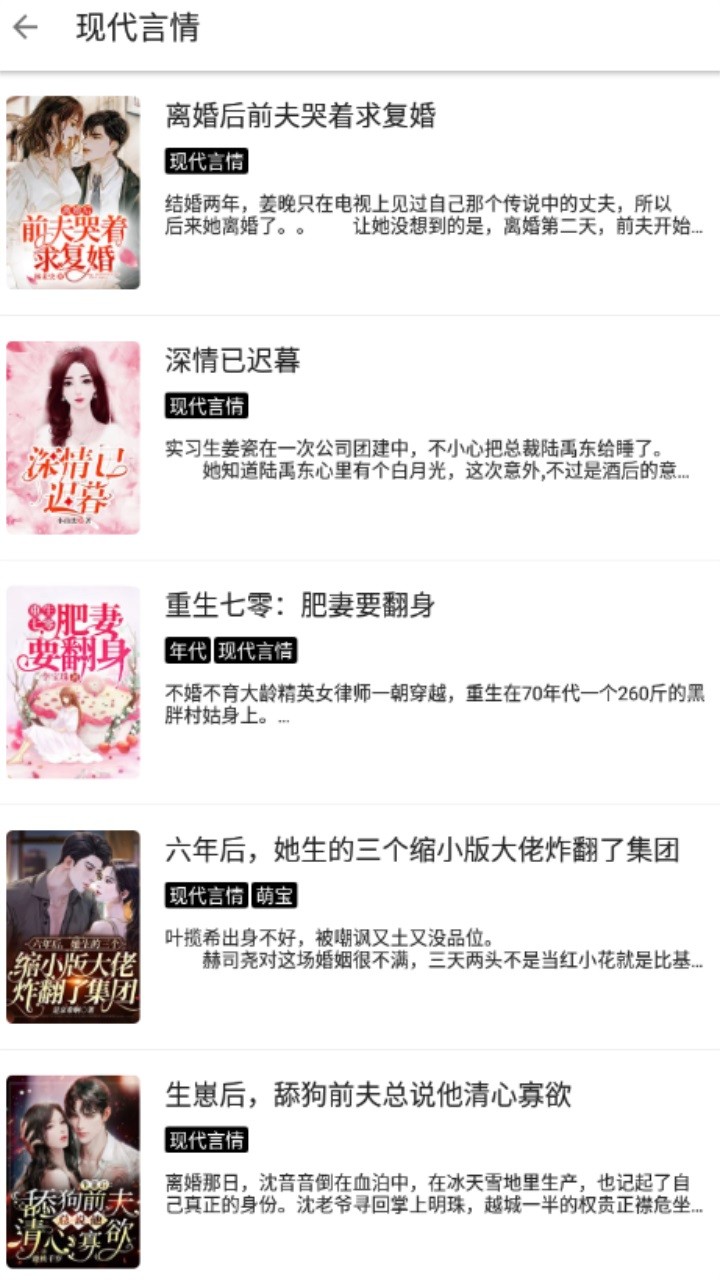Open 六年后，她生的三个缩小版大佬炸翻了集团
This screenshot has width=720, height=1280.
tap(422, 850)
